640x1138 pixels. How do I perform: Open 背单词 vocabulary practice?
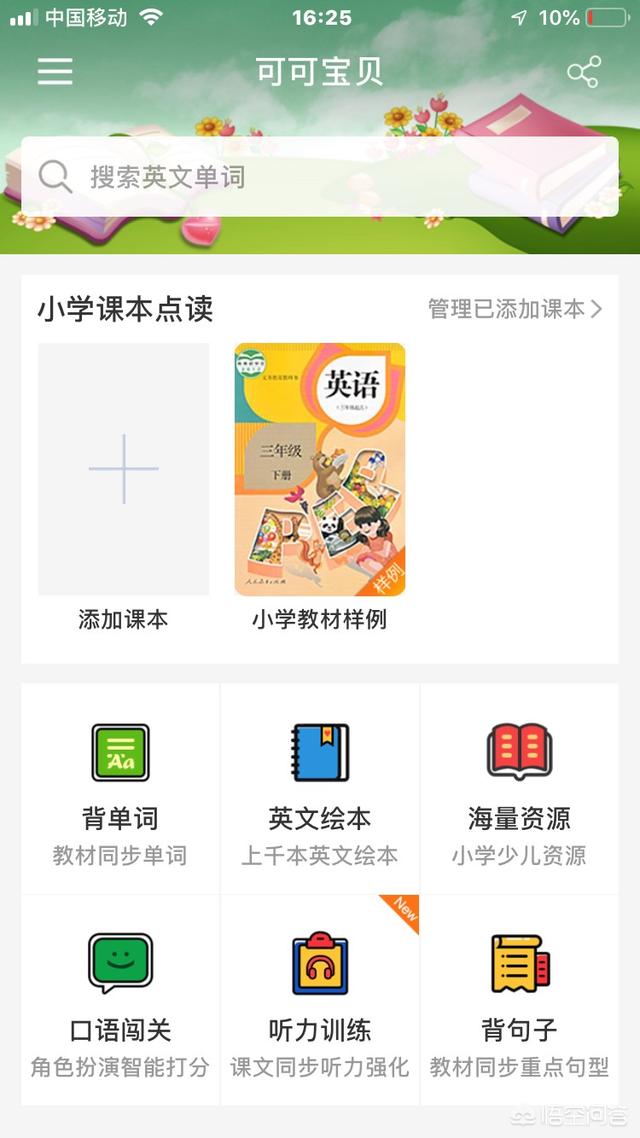[x=120, y=789]
